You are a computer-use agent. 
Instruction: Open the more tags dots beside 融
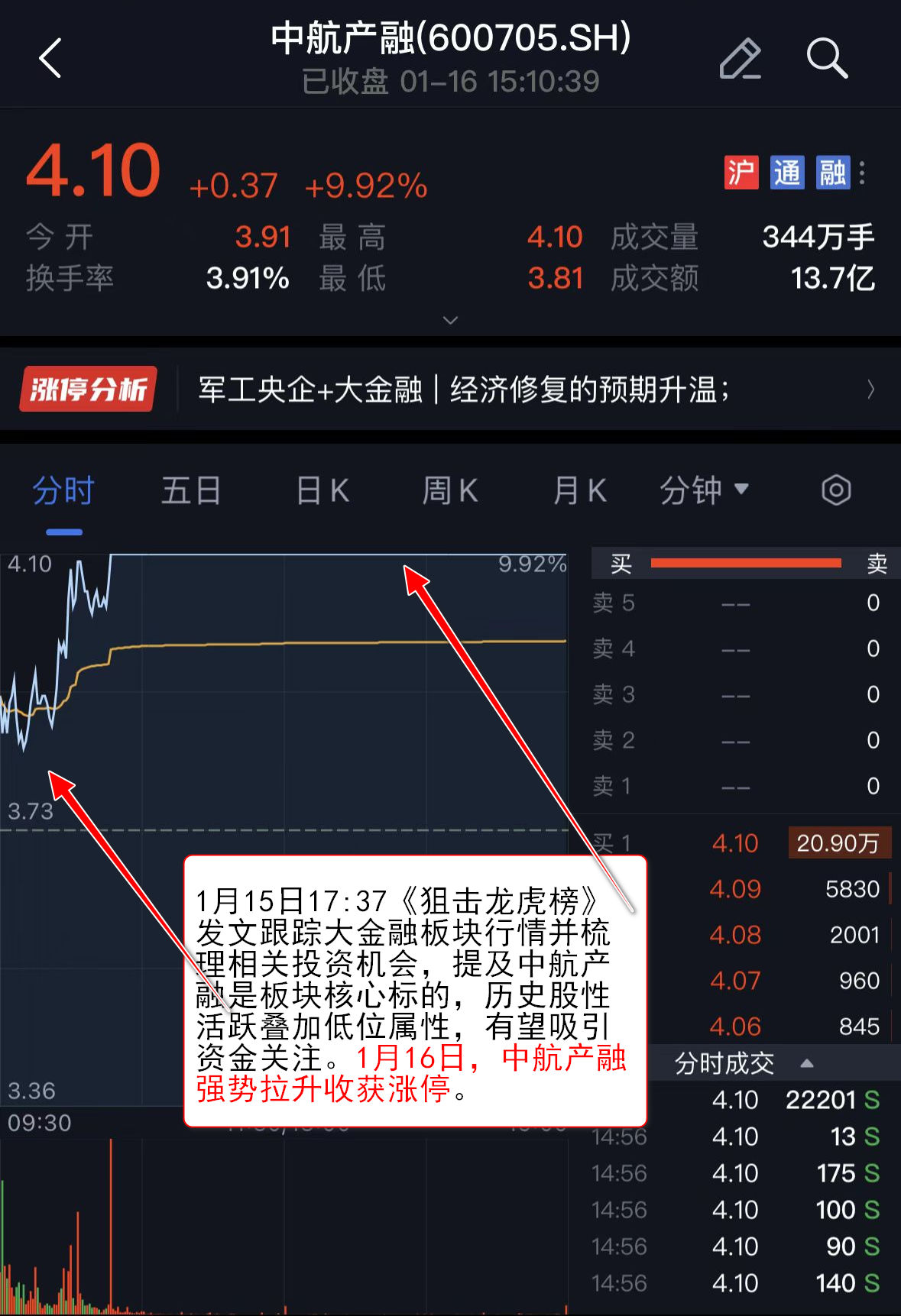pos(863,173)
